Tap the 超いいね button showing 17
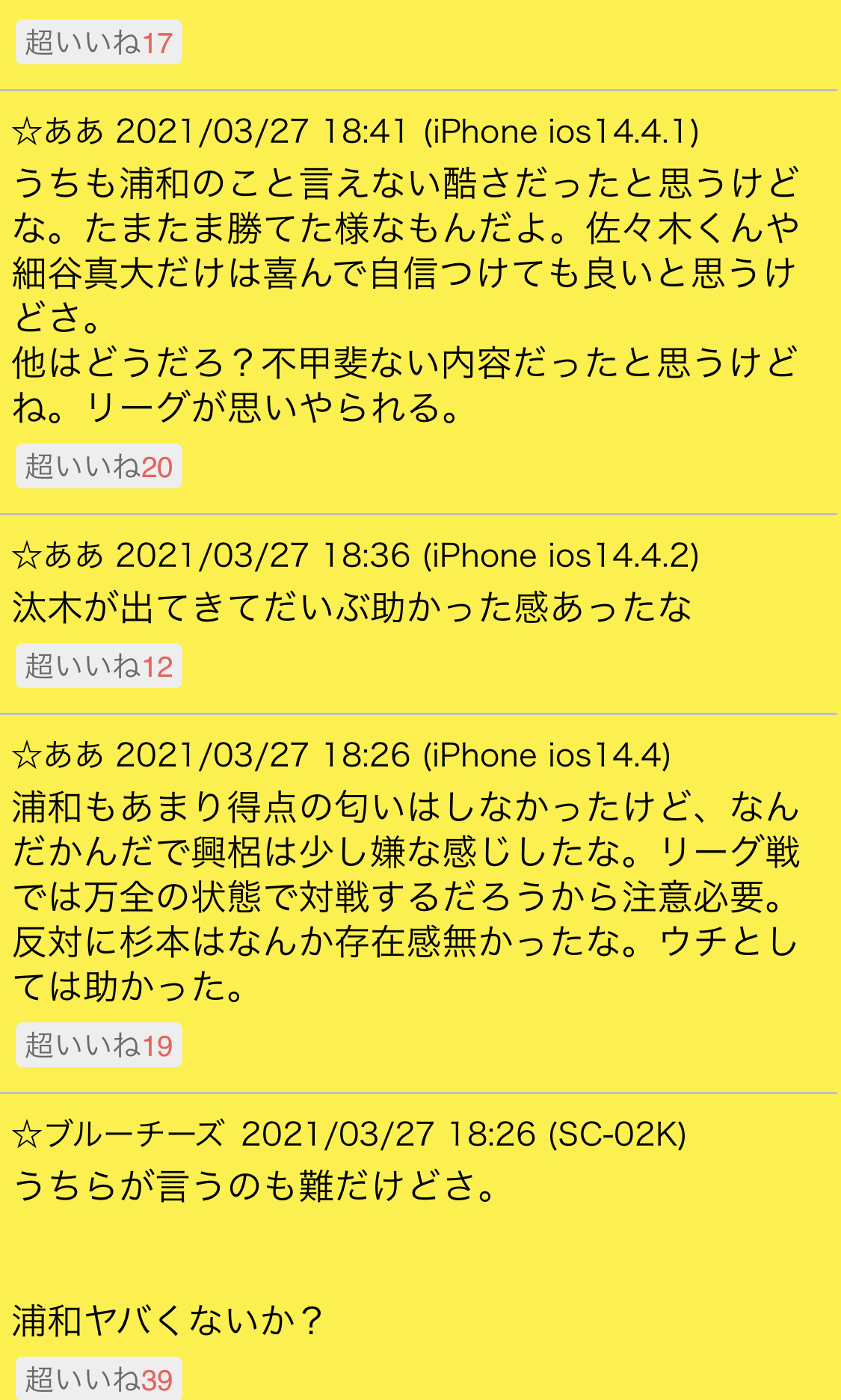 99,43
